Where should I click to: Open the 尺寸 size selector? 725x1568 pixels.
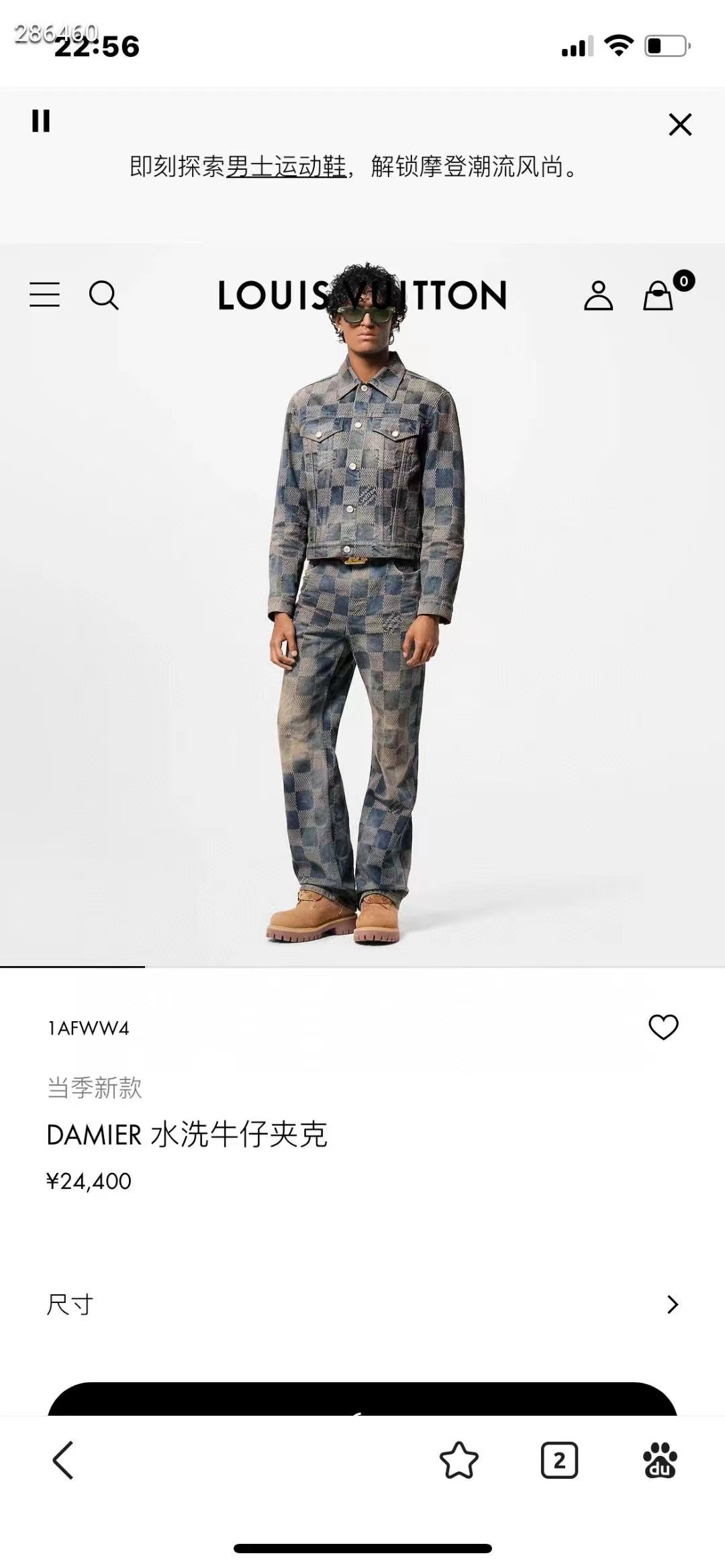click(362, 1304)
